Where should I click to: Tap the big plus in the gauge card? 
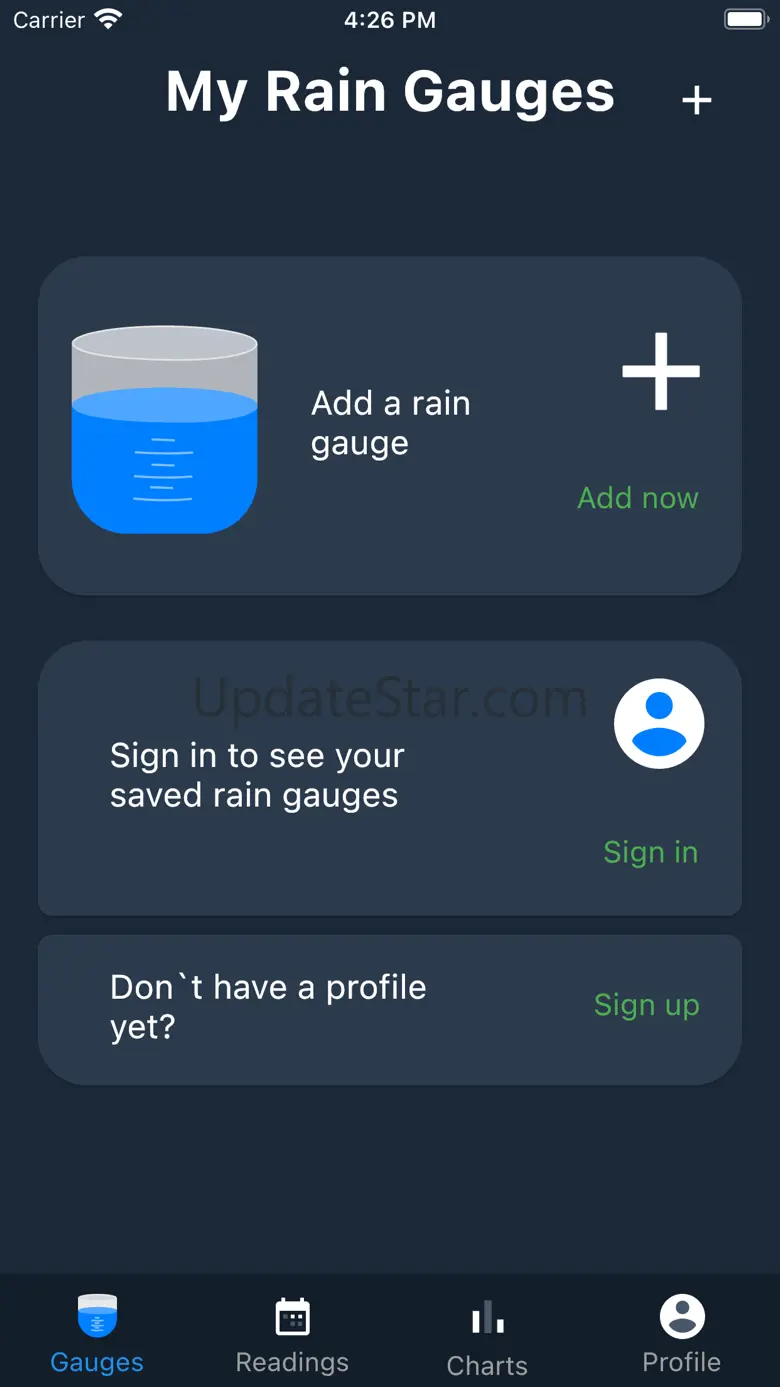pos(661,371)
